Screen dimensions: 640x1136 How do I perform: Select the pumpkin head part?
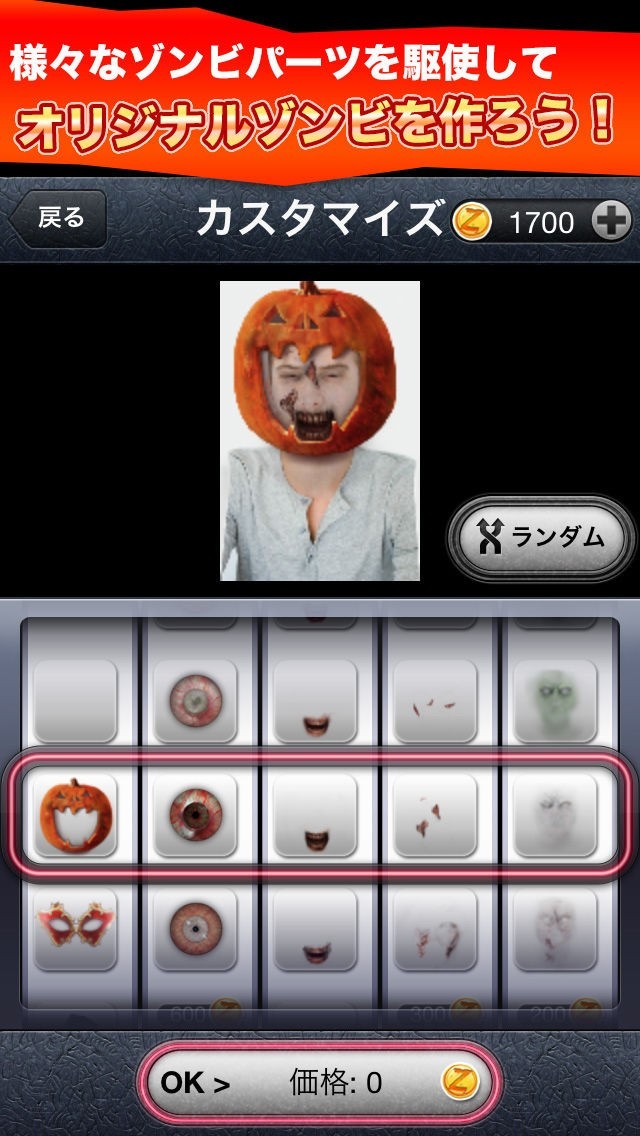pos(75,813)
